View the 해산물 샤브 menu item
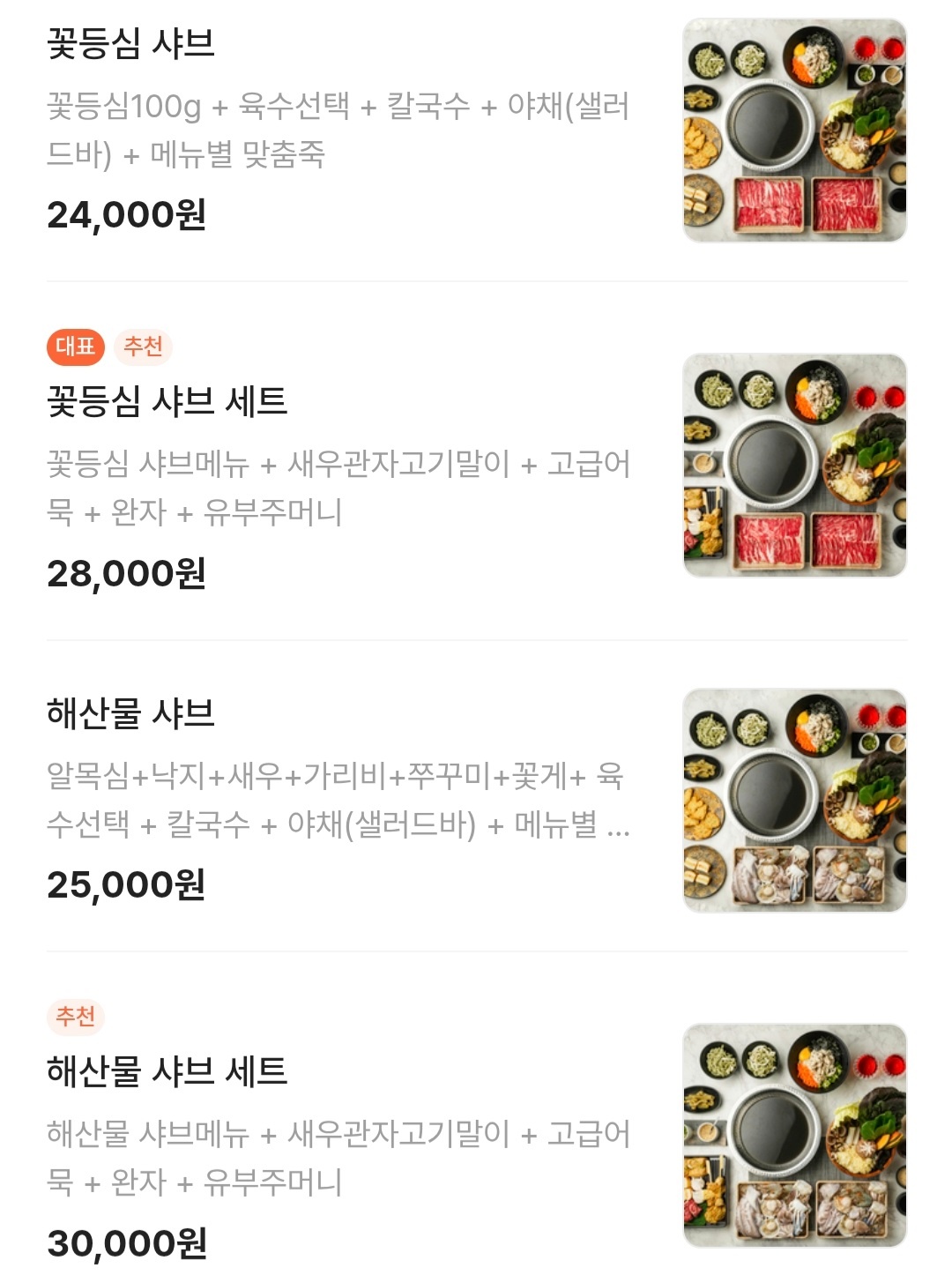The height and width of the screenshot is (1283, 952). click(130, 713)
